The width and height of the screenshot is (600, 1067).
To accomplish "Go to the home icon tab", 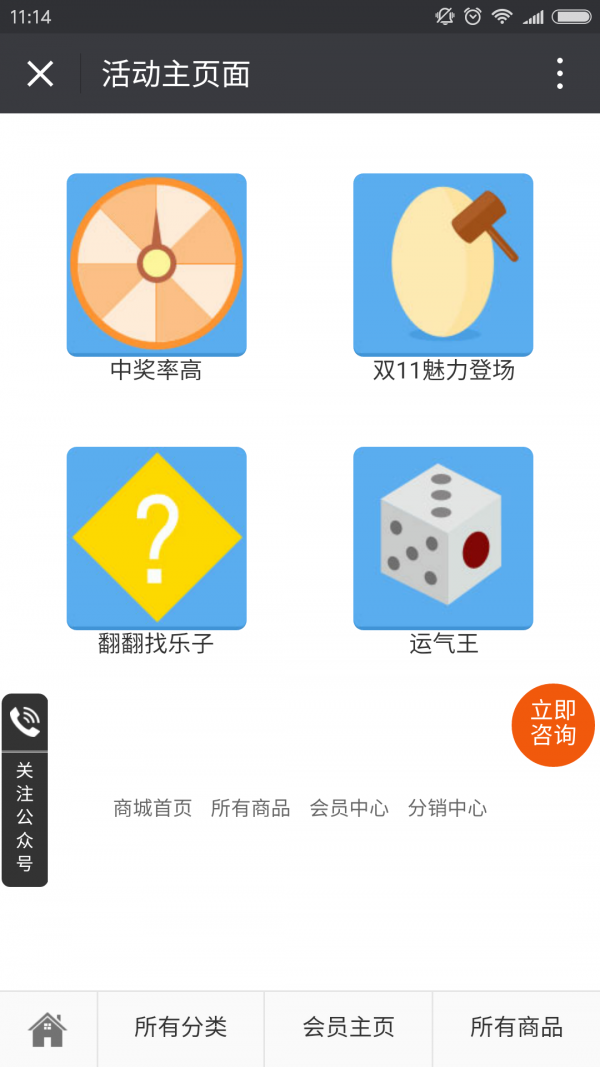I will [47, 1028].
